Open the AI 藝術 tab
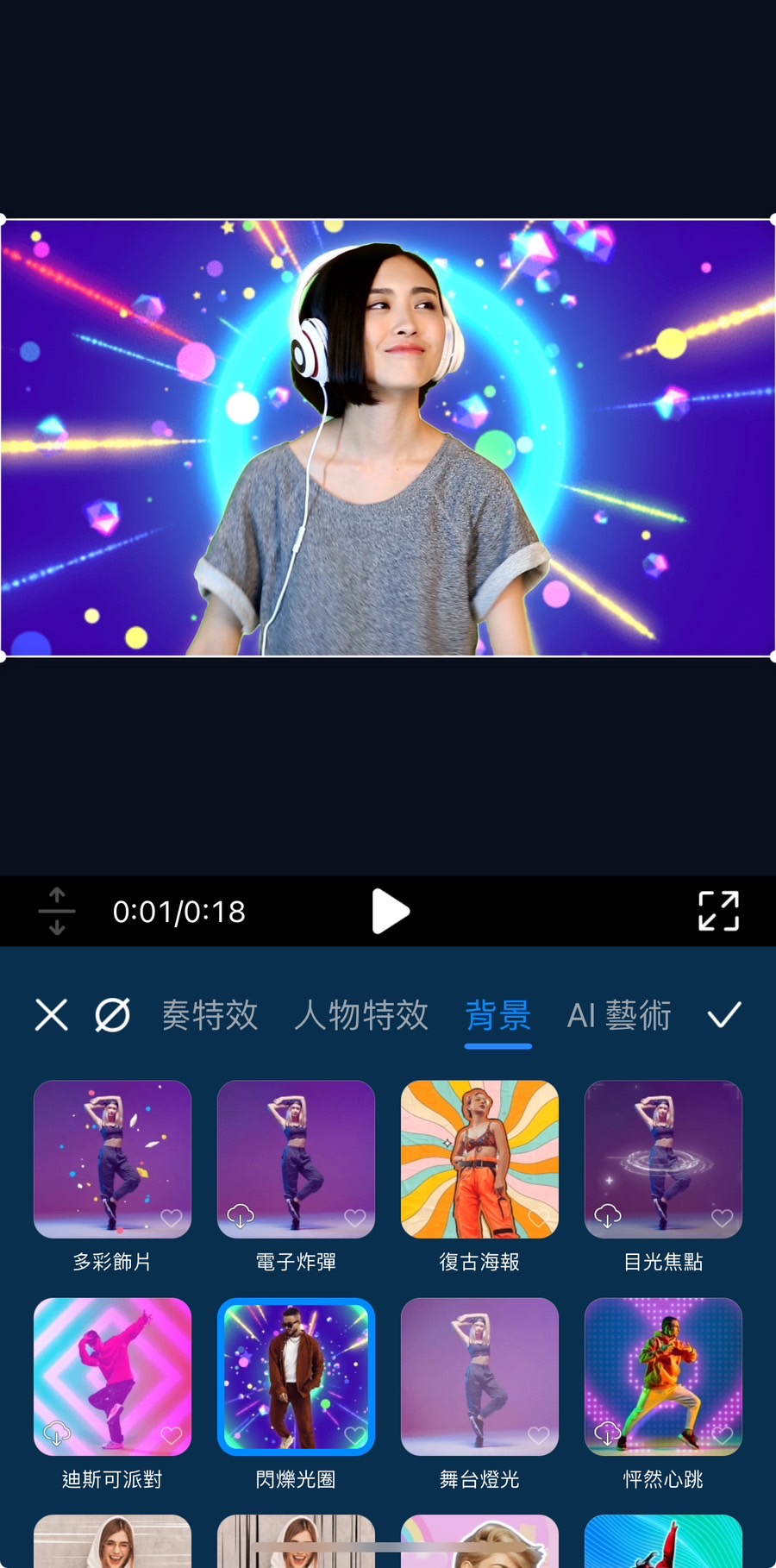The image size is (776, 1568). [618, 1016]
